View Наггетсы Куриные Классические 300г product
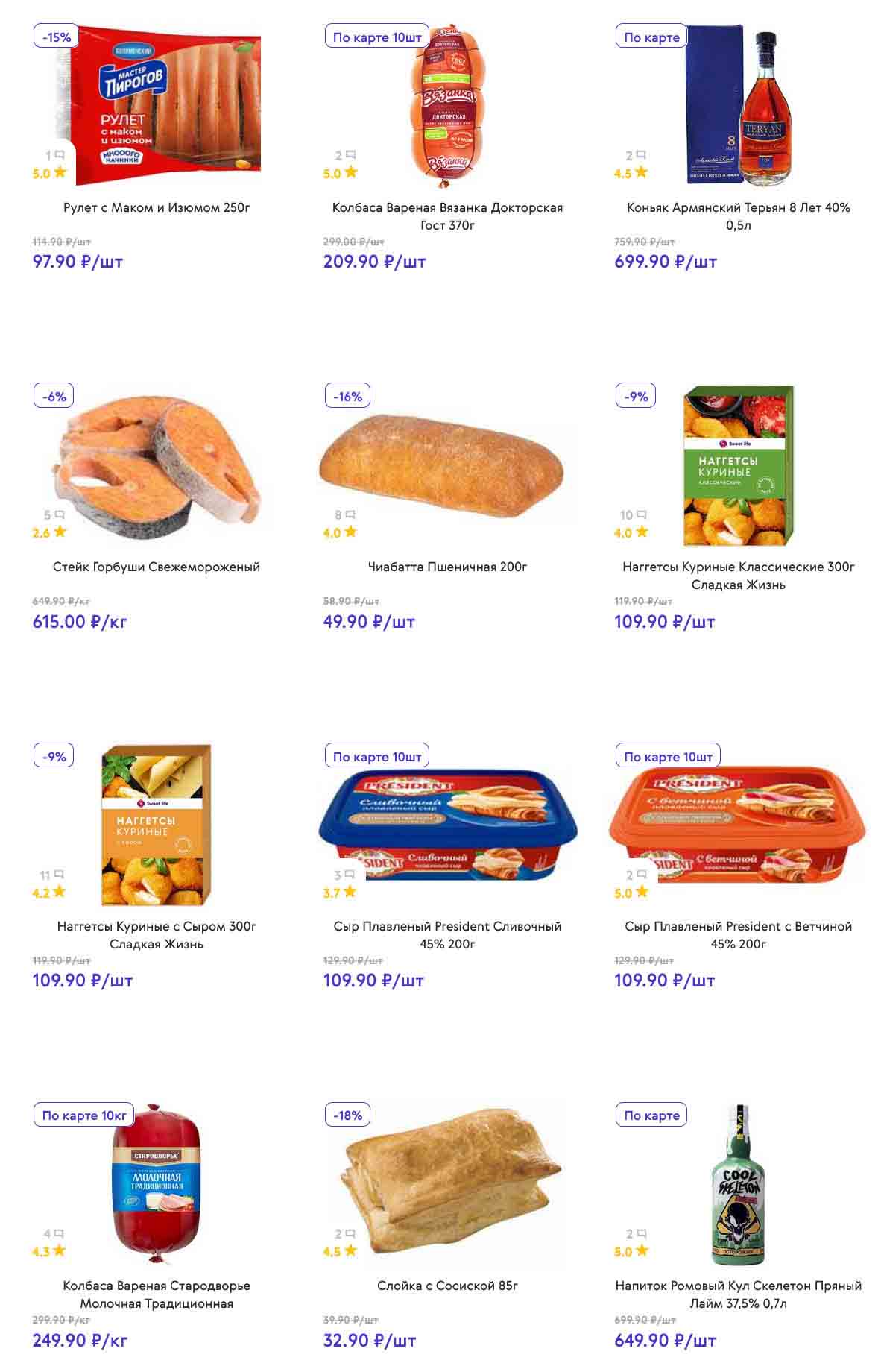This screenshot has width=881, height=1372. tap(738, 575)
